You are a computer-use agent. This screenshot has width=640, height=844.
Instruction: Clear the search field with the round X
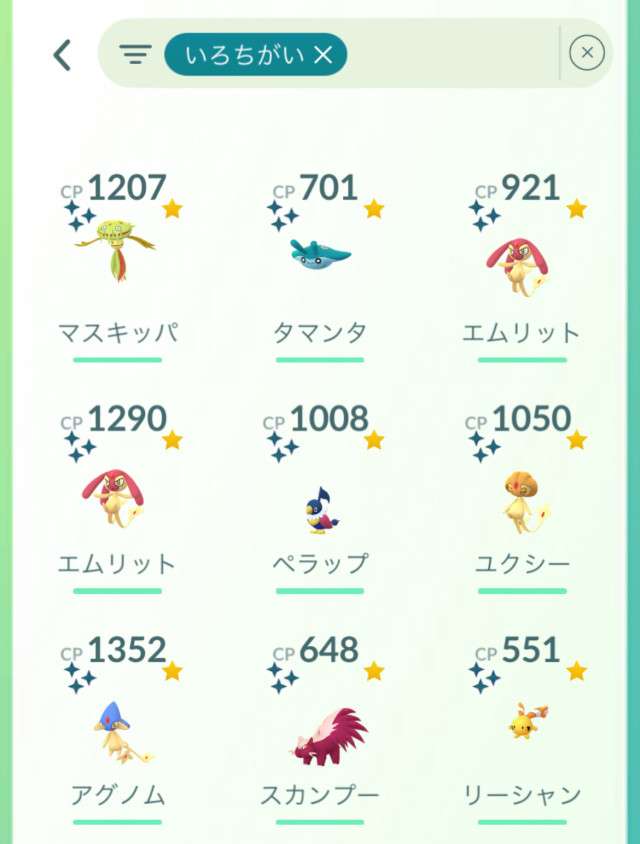point(587,53)
